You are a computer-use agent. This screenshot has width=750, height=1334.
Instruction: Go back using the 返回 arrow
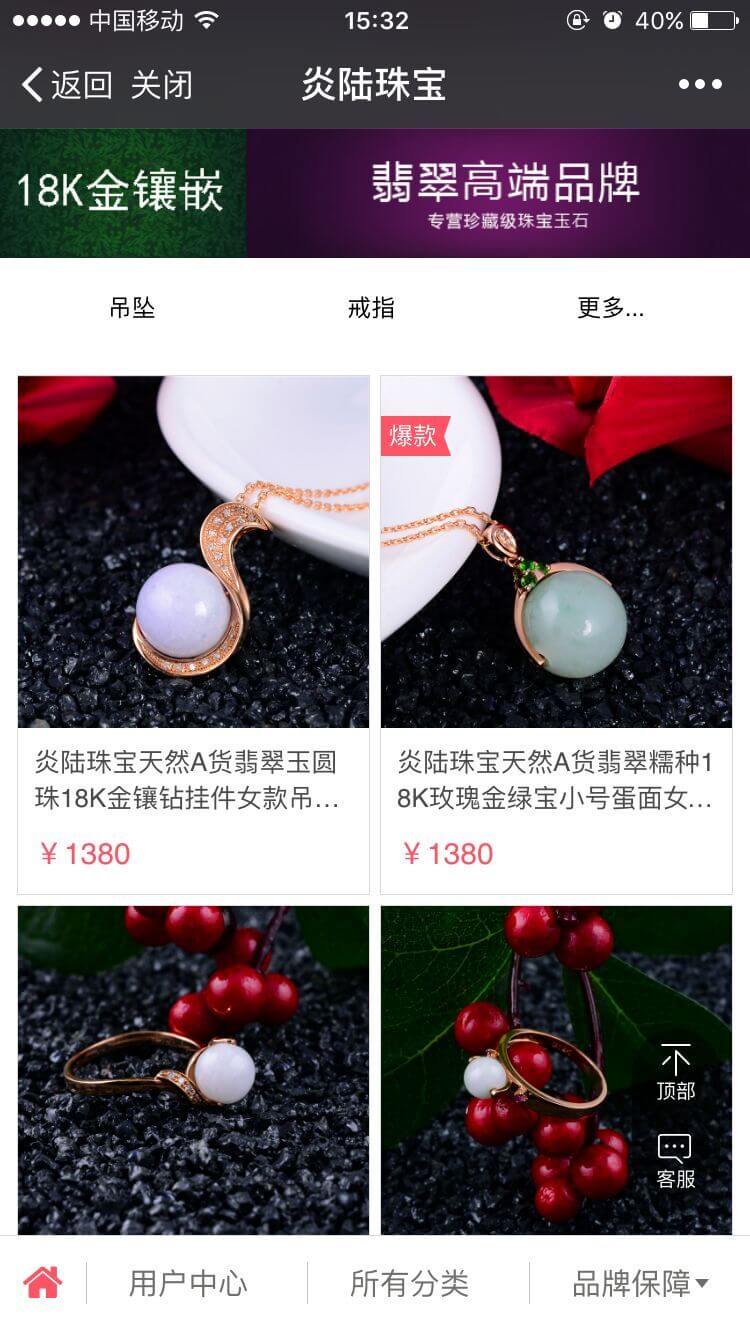(x=66, y=85)
